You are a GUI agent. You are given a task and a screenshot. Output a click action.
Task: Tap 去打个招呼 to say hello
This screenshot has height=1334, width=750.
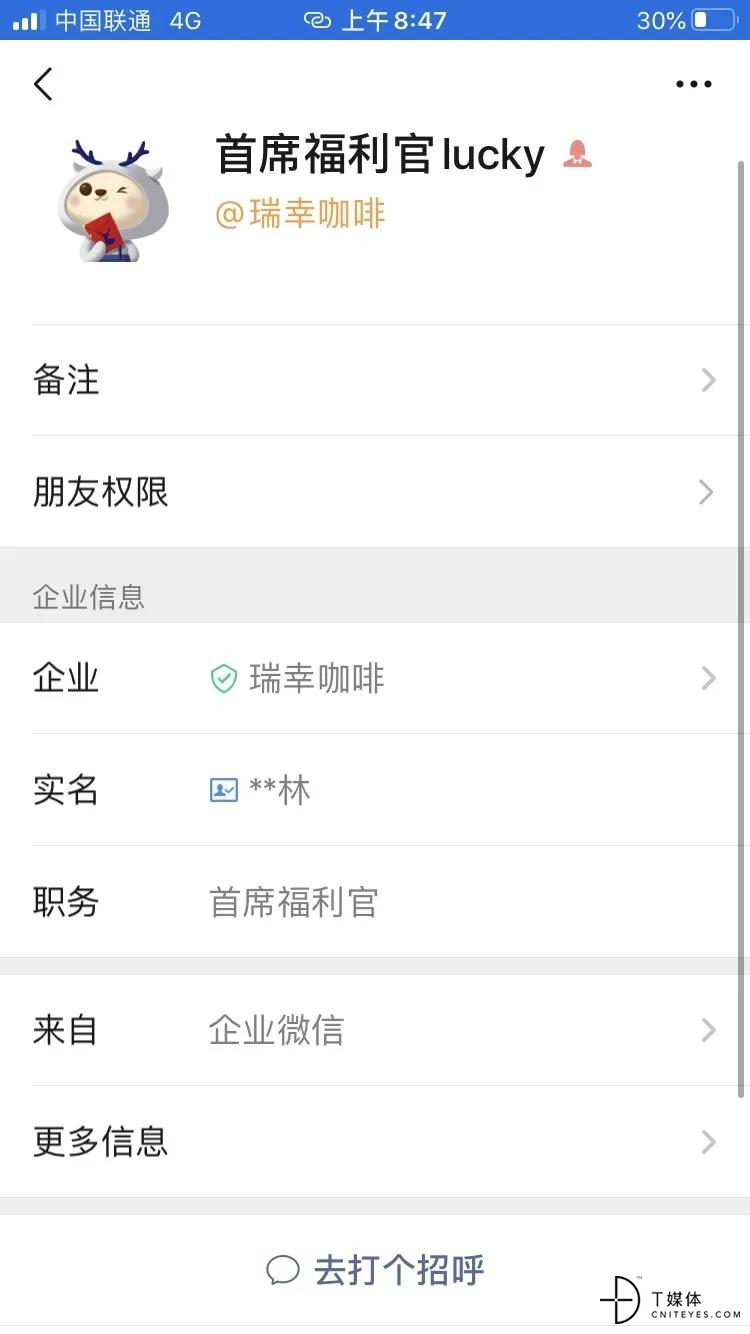[x=375, y=1270]
